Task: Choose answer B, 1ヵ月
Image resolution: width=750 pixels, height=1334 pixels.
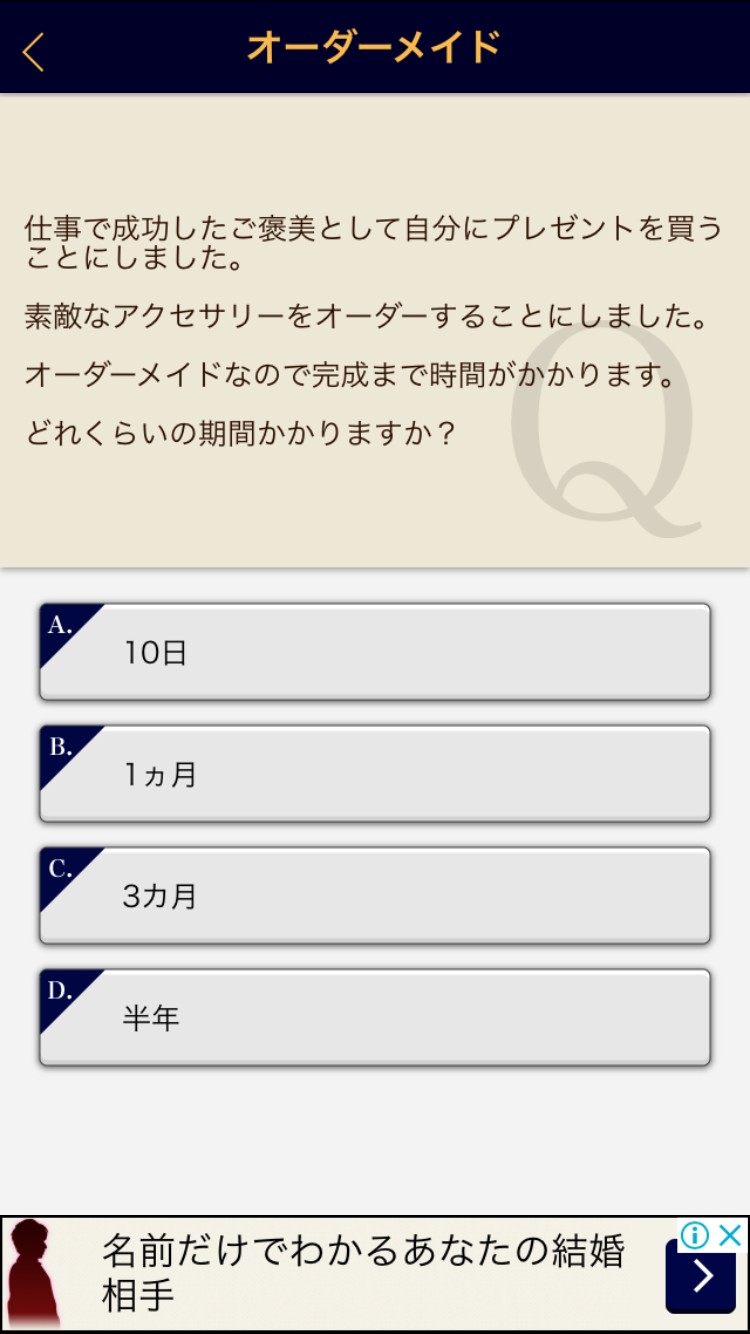Action: (375, 774)
